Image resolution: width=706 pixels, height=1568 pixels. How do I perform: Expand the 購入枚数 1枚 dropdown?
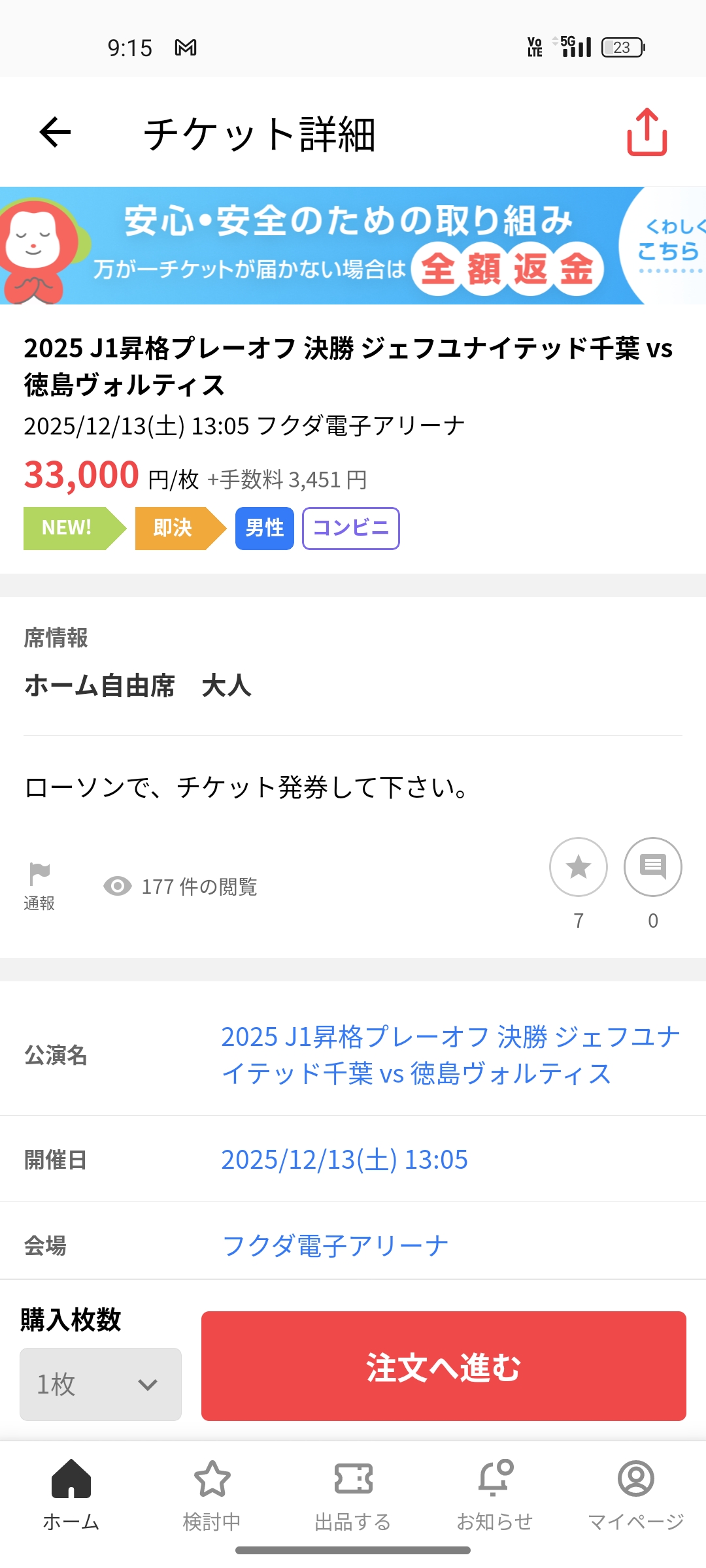coord(101,1384)
